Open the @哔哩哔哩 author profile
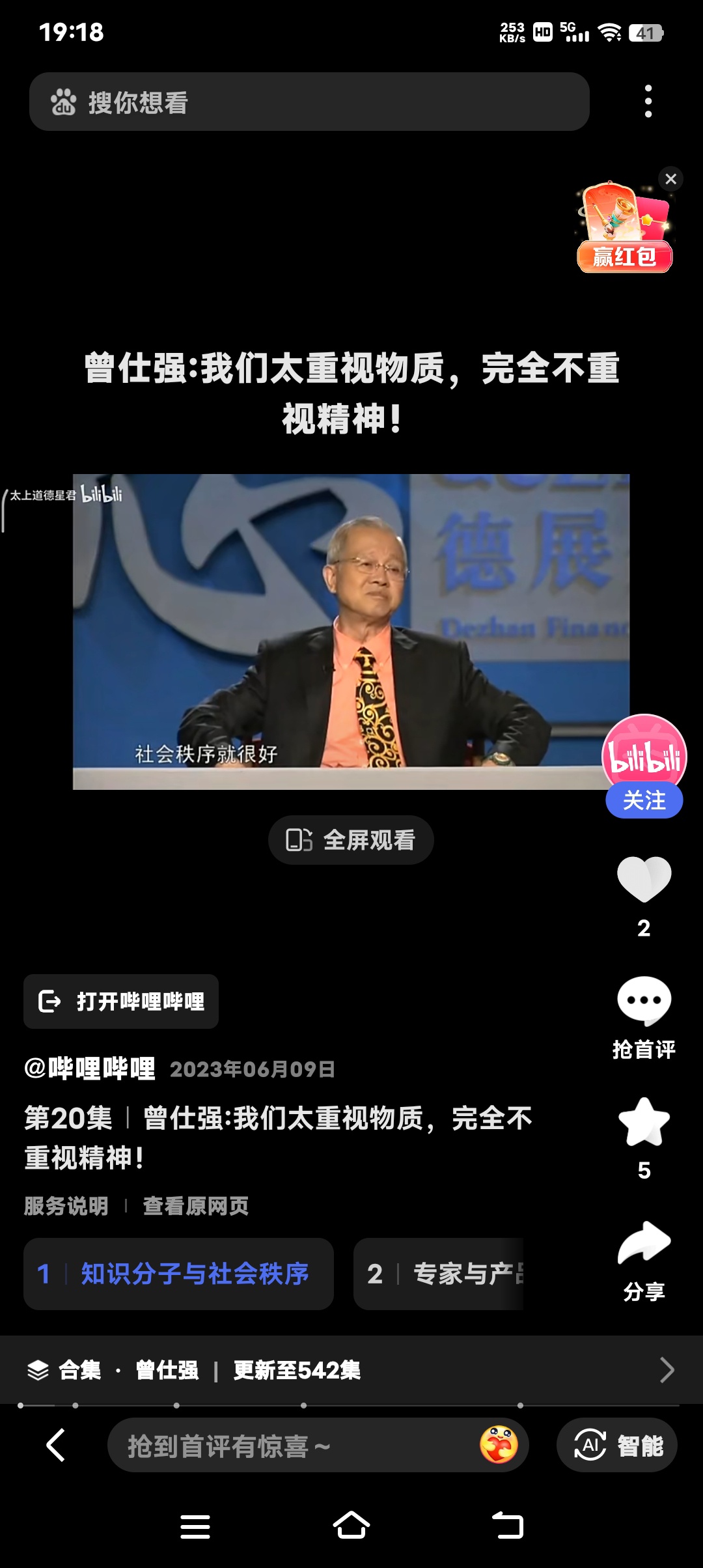This screenshot has width=703, height=1568. tap(90, 1069)
